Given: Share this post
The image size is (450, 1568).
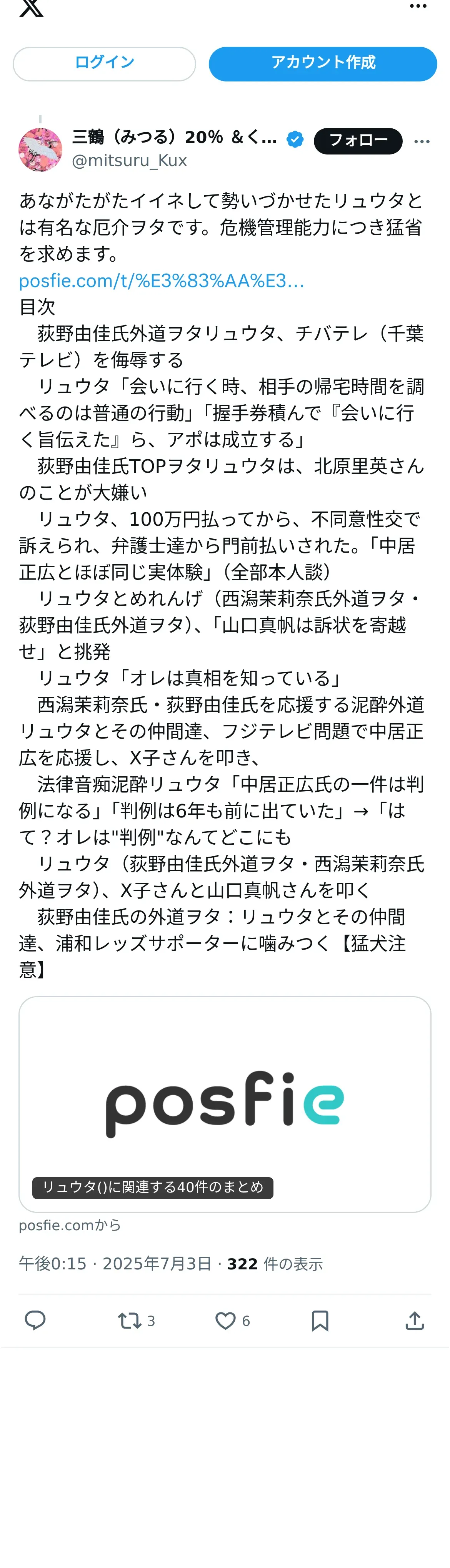Looking at the screenshot, I should [415, 1320].
